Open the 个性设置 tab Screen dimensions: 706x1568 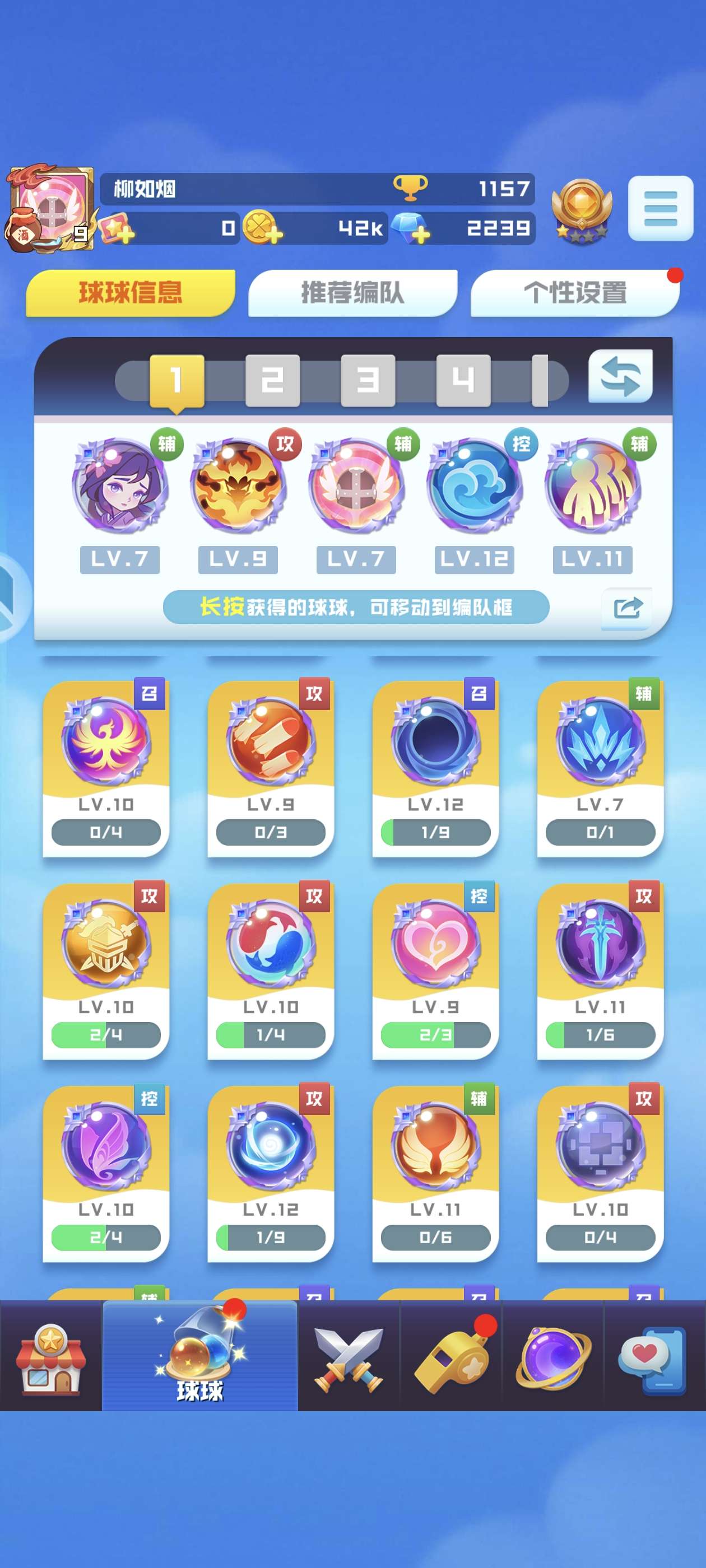click(574, 293)
